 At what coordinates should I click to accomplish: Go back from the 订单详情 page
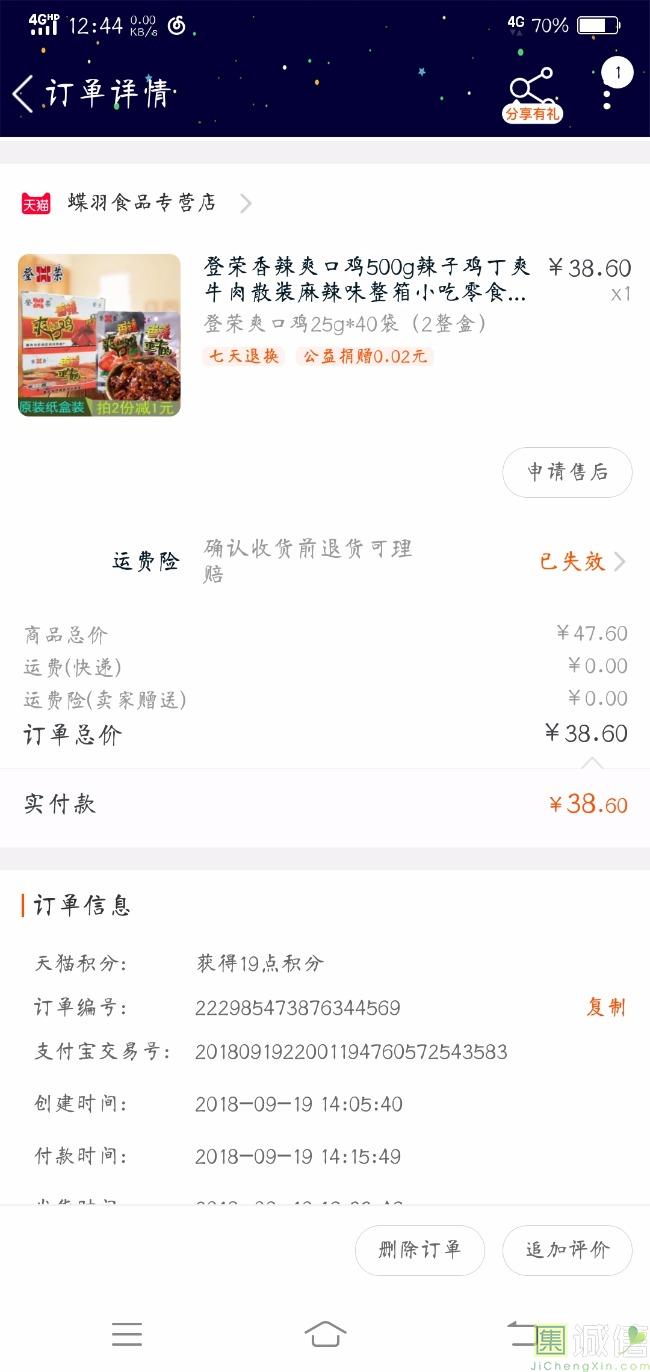22,94
